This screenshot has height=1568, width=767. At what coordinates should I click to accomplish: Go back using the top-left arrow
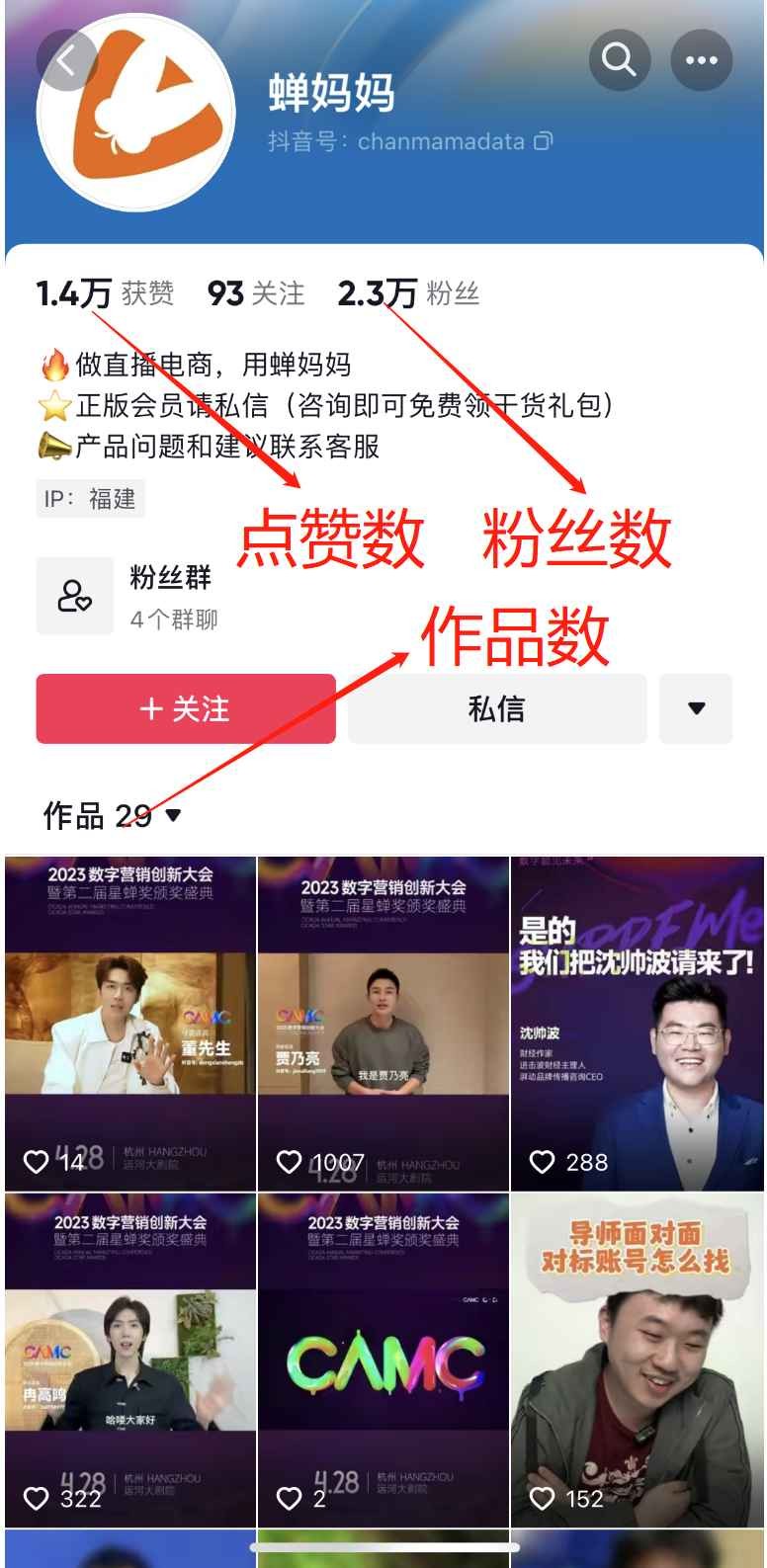click(x=66, y=60)
